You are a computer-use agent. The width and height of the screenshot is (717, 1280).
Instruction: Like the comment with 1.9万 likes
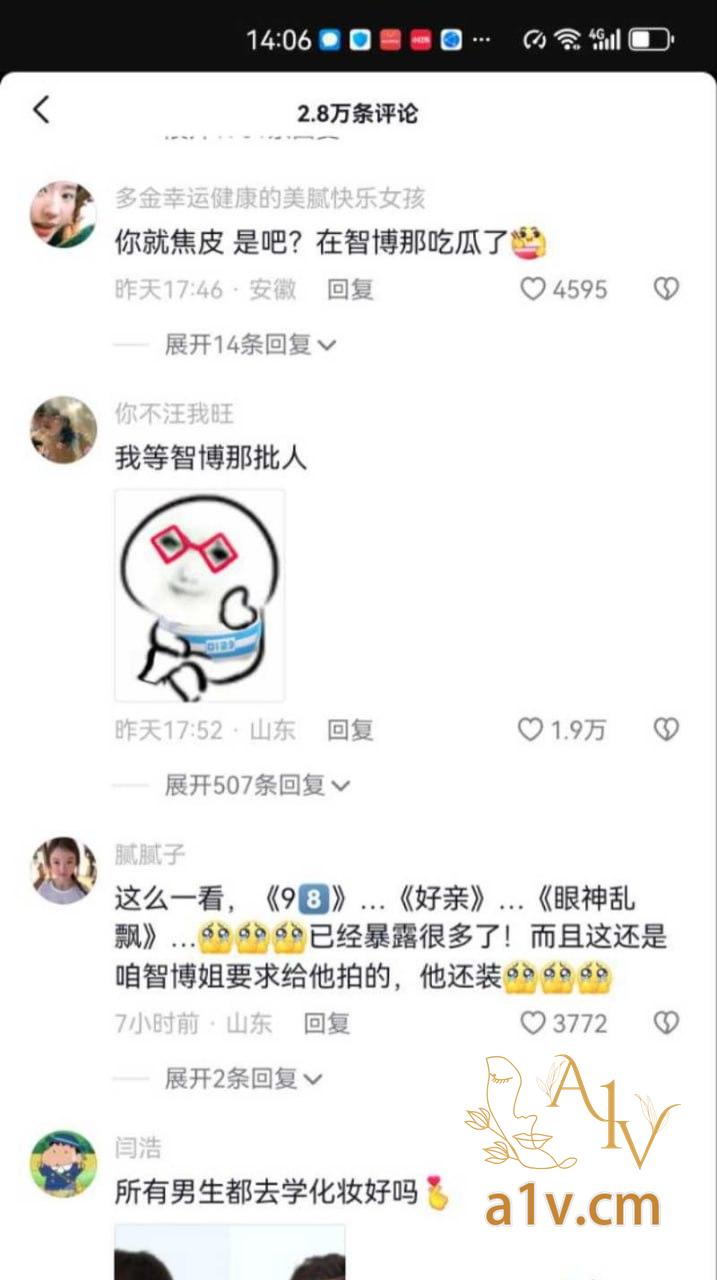[530, 730]
